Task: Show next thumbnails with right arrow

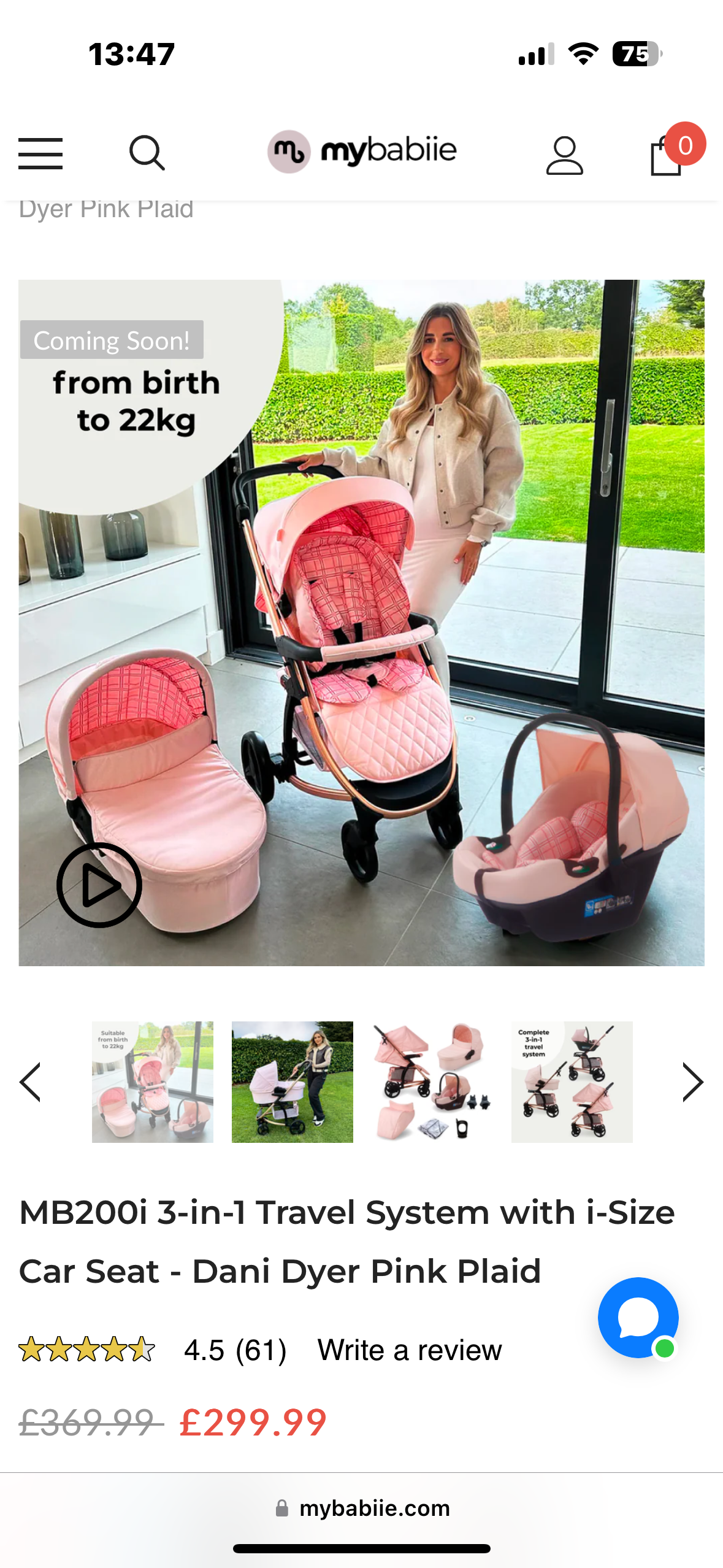Action: pyautogui.click(x=692, y=1082)
